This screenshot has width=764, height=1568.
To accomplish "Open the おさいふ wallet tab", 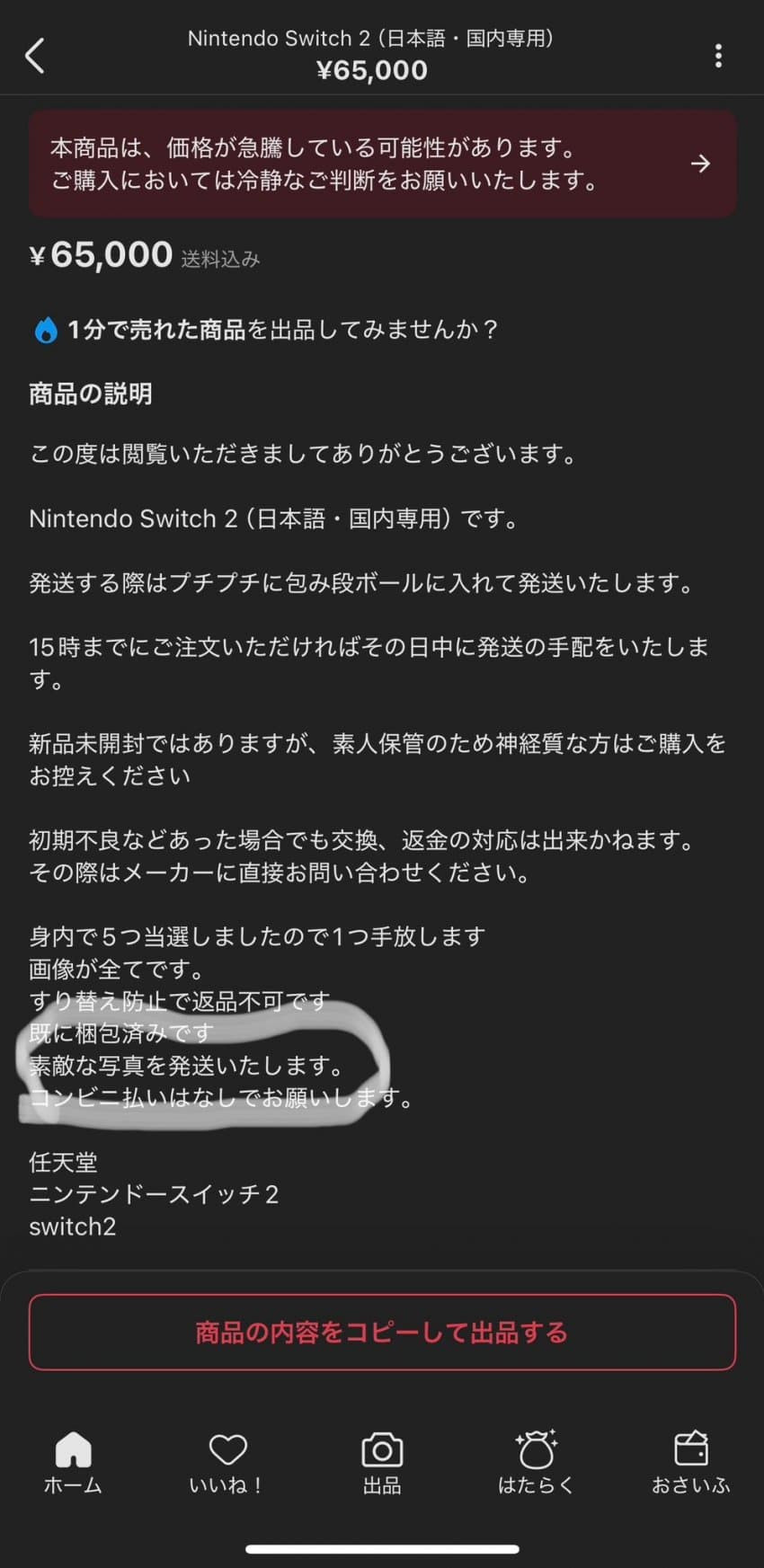I will (690, 1462).
